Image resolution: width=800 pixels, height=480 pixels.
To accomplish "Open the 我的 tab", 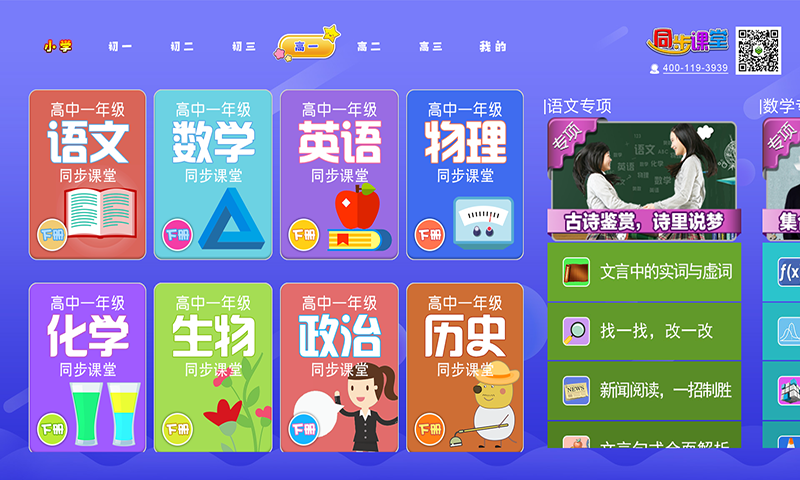I will click(x=493, y=46).
